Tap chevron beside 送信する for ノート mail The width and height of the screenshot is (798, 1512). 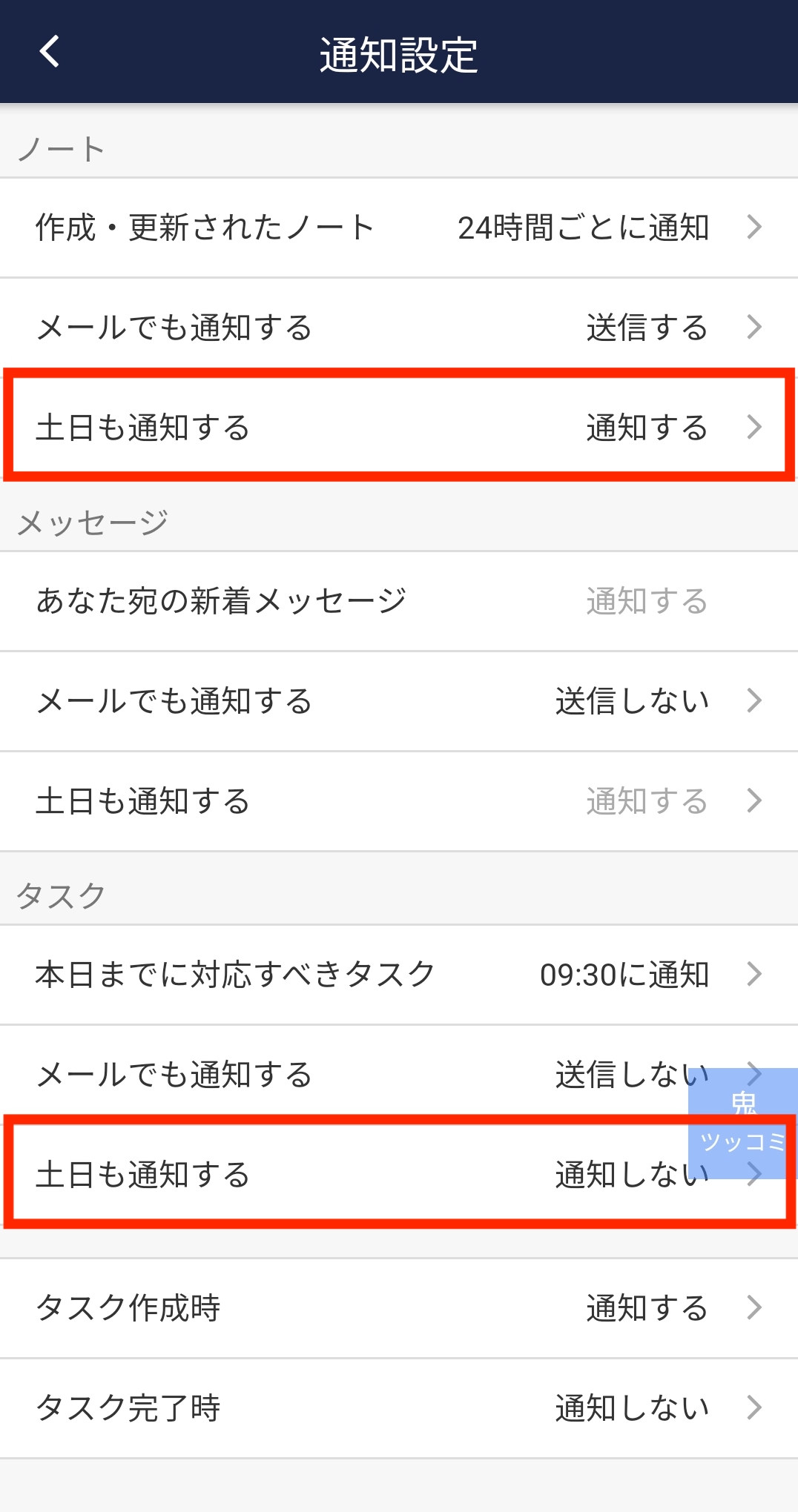click(755, 328)
